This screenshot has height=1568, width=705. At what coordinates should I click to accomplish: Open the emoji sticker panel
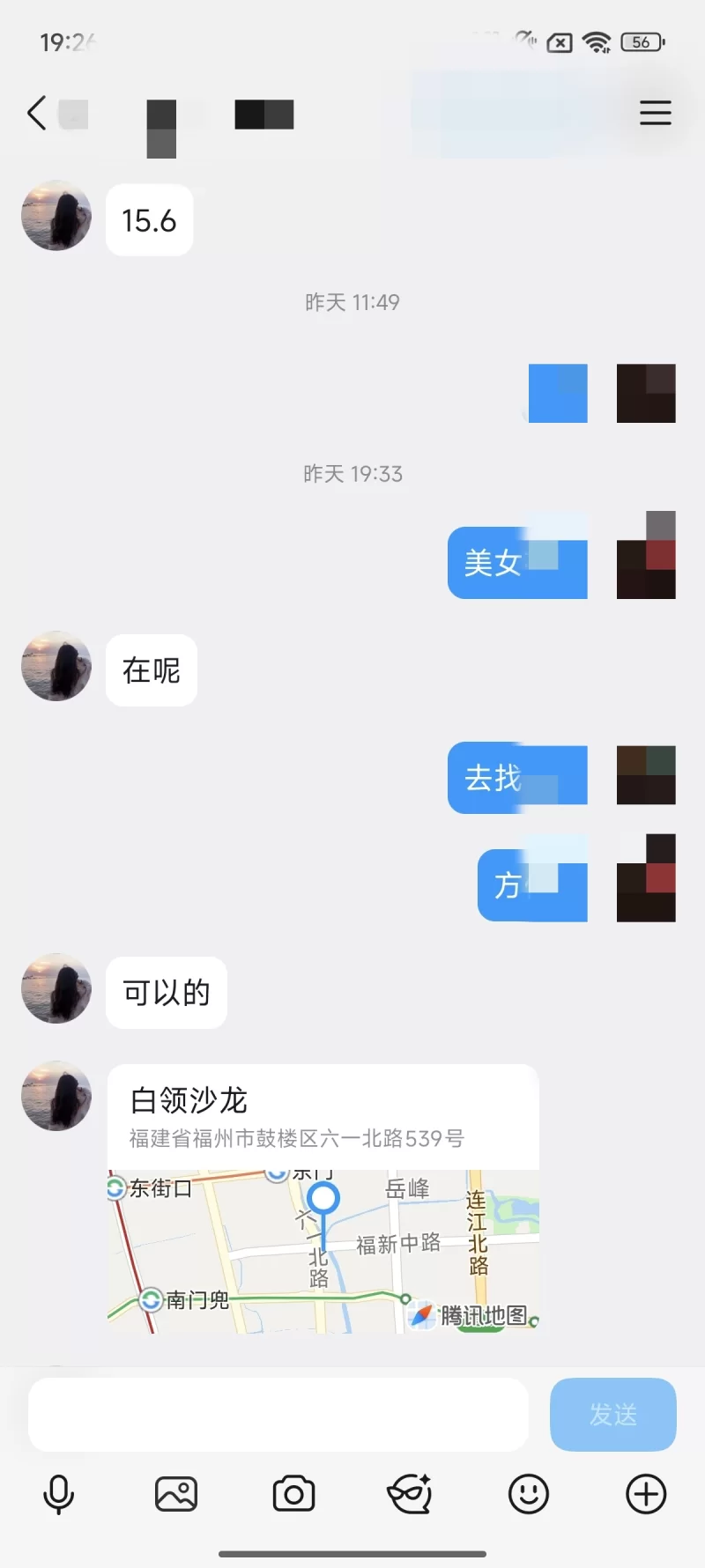click(x=529, y=1494)
